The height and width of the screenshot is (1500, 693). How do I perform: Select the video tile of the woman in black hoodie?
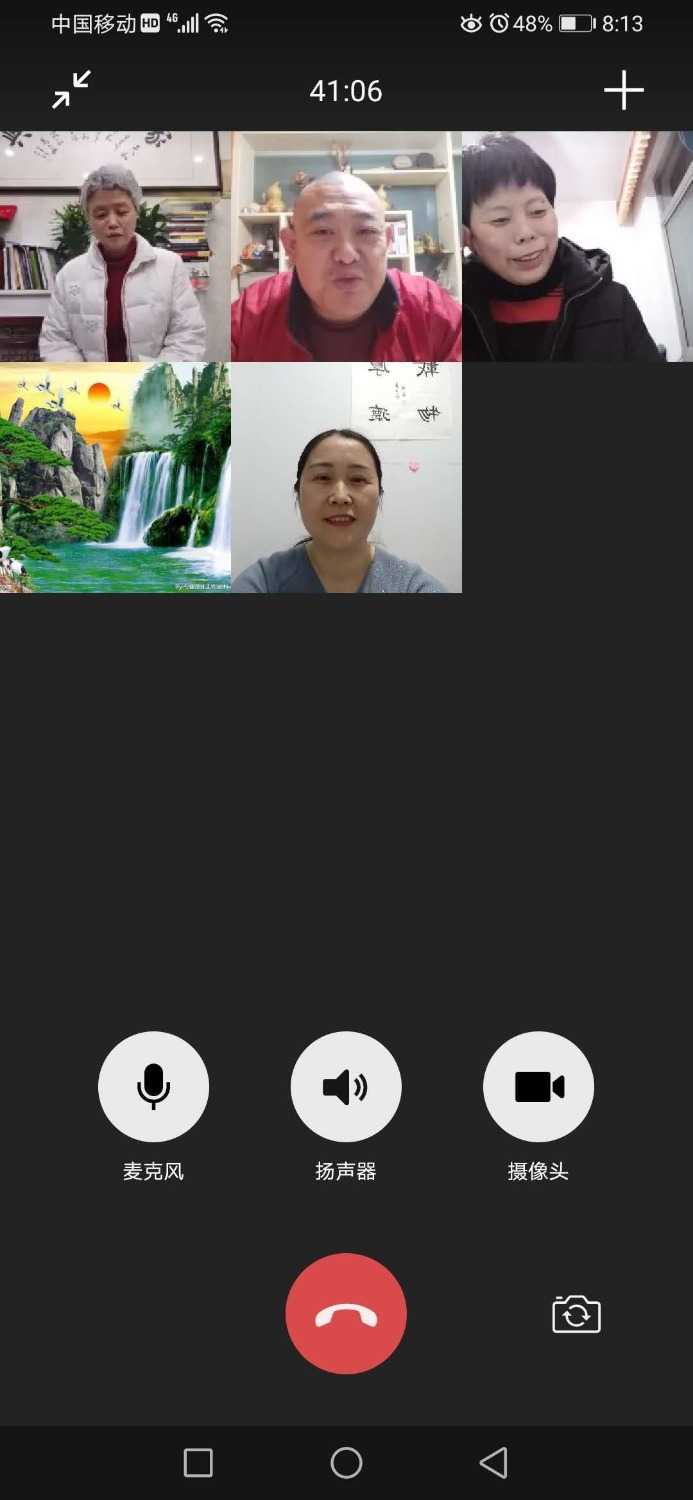pos(577,246)
